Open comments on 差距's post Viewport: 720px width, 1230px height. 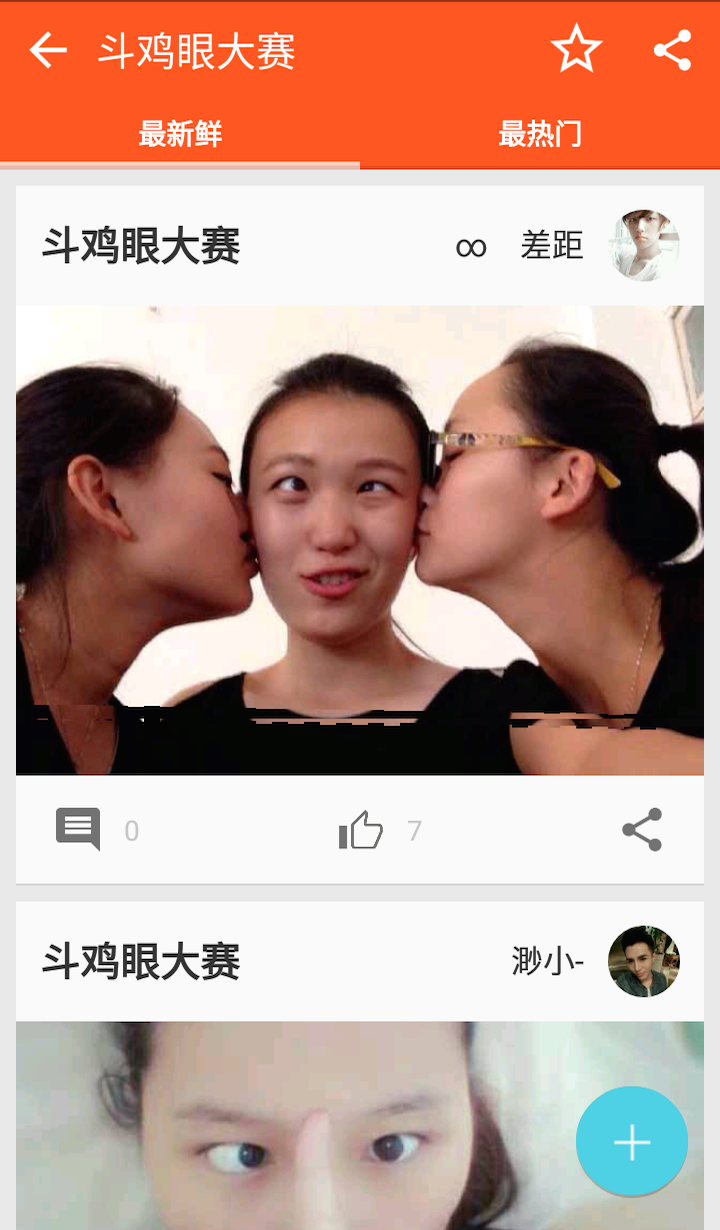78,830
